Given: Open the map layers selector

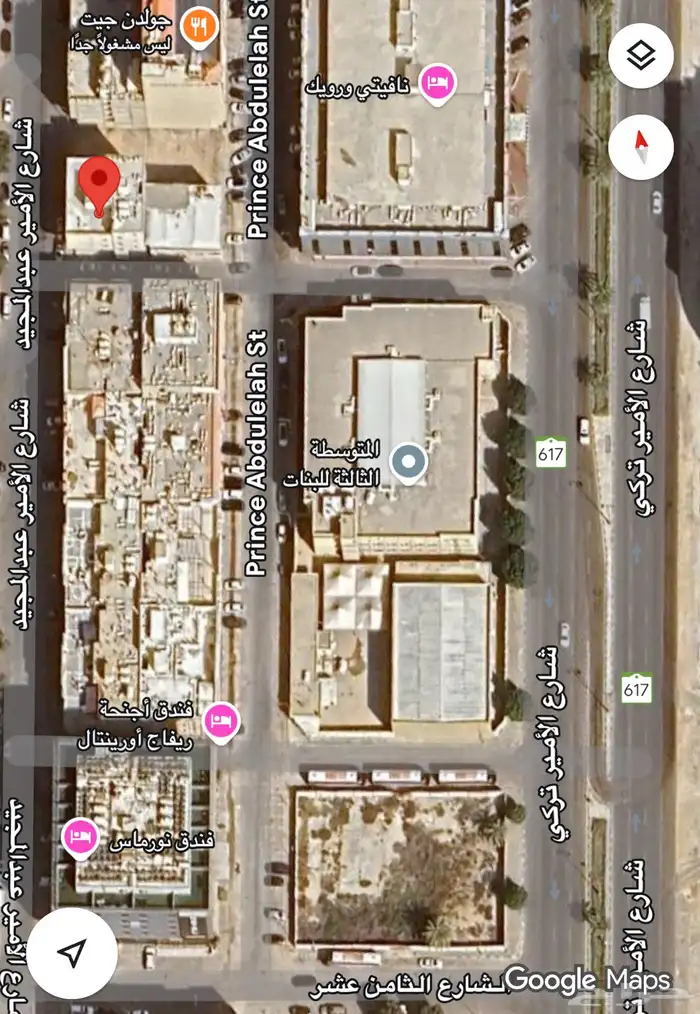Looking at the screenshot, I should (x=641, y=56).
